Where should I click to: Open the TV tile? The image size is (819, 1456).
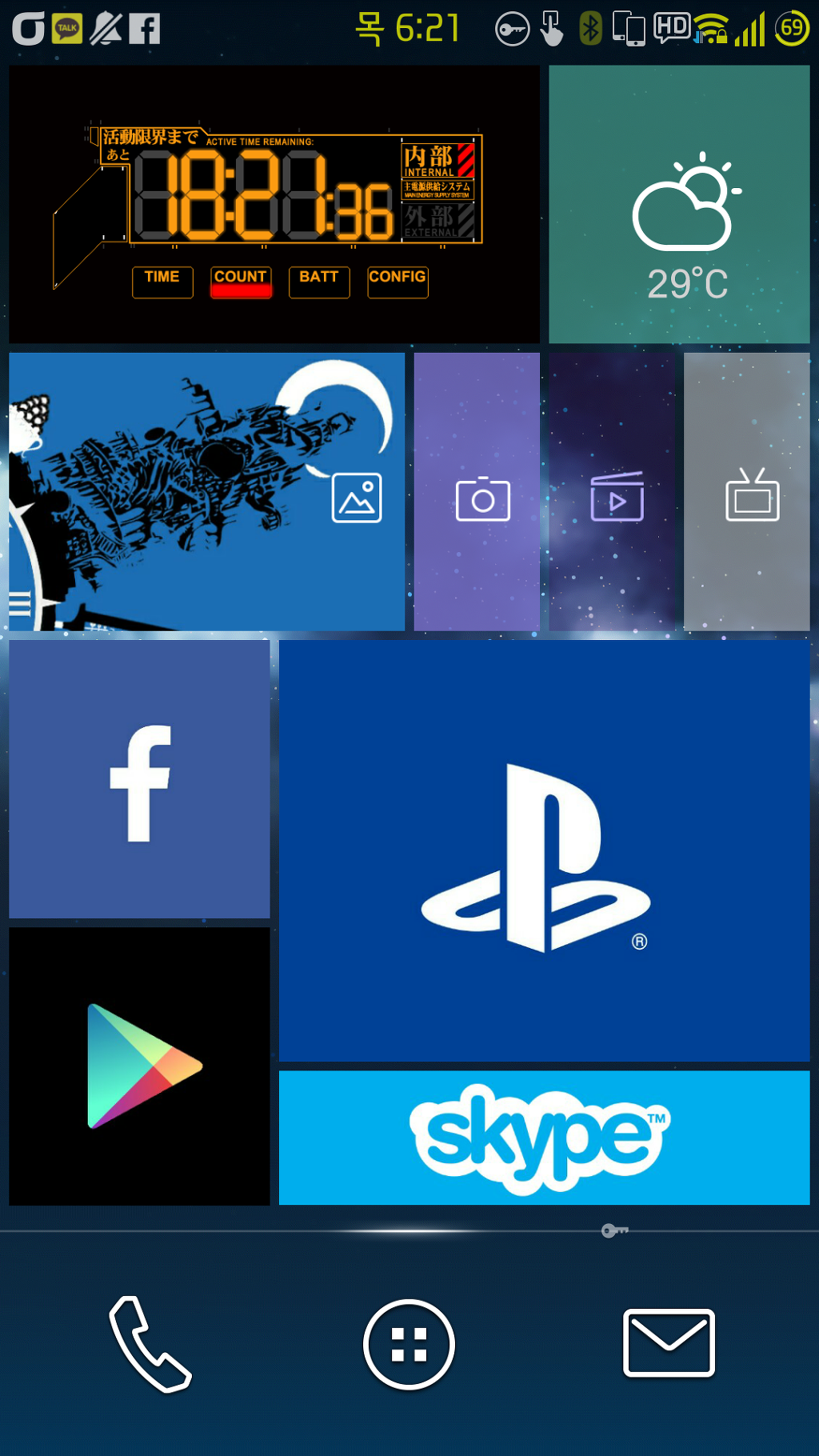click(x=747, y=492)
